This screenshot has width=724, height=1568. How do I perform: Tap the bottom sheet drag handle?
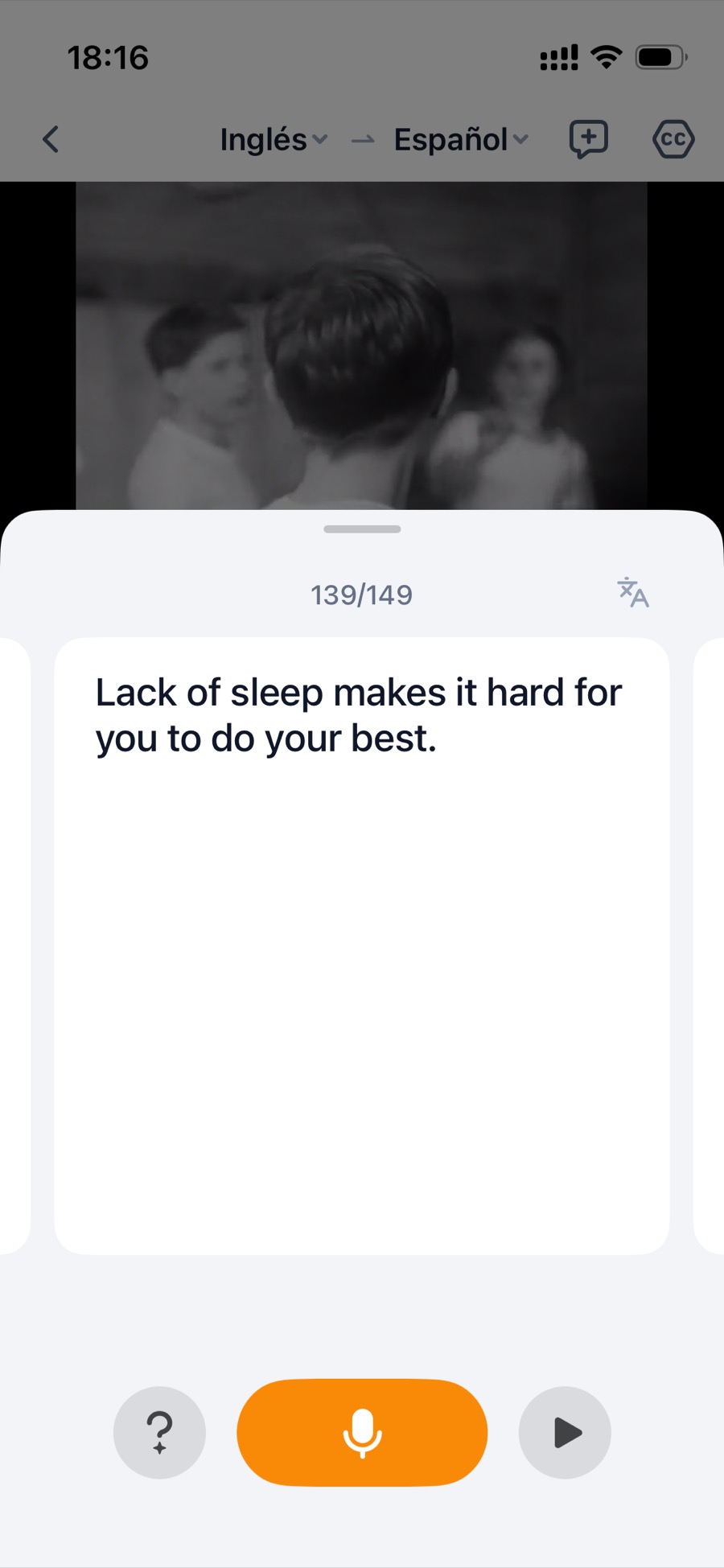362,529
